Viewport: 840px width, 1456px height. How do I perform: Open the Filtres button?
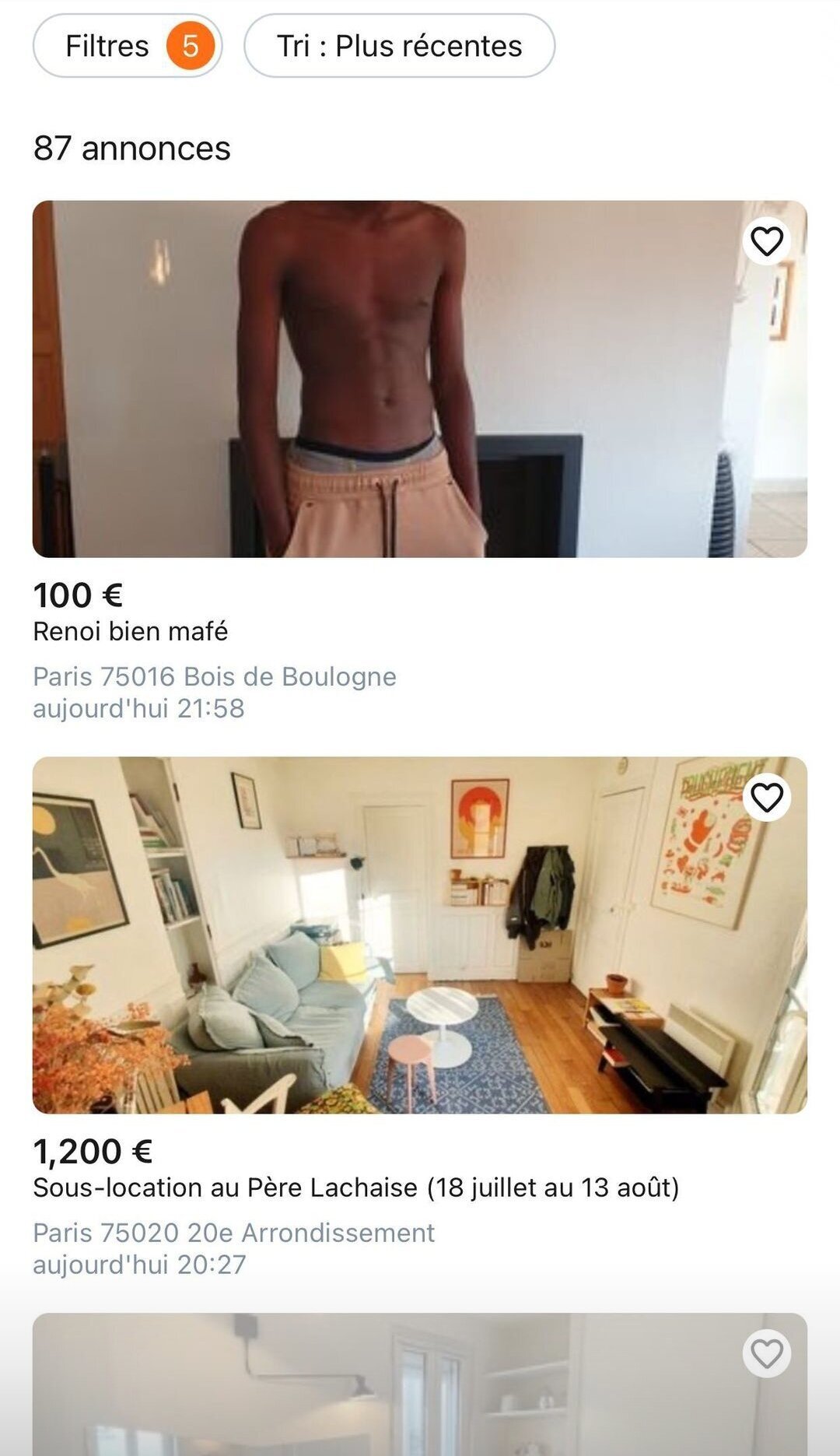tap(128, 46)
